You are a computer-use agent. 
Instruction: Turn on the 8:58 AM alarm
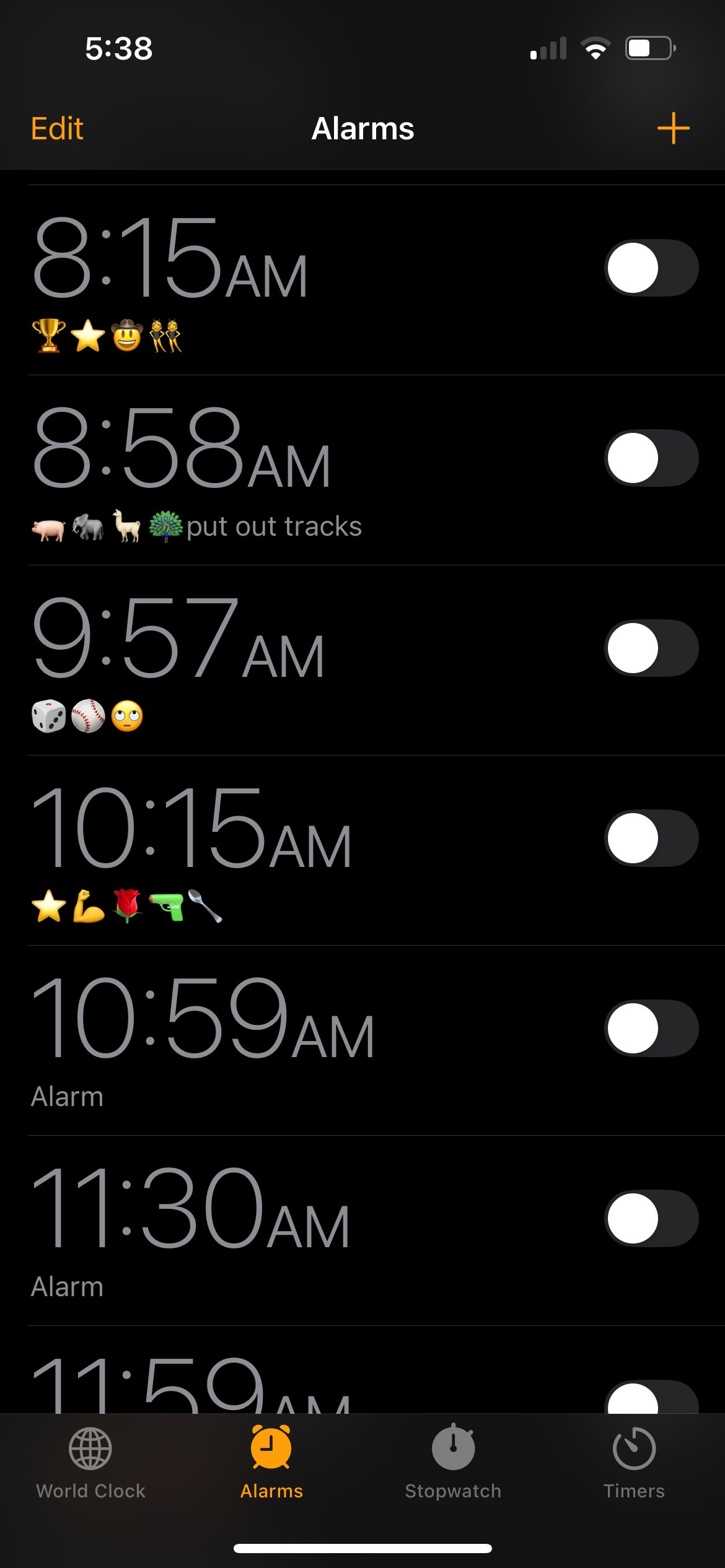pyautogui.click(x=651, y=458)
